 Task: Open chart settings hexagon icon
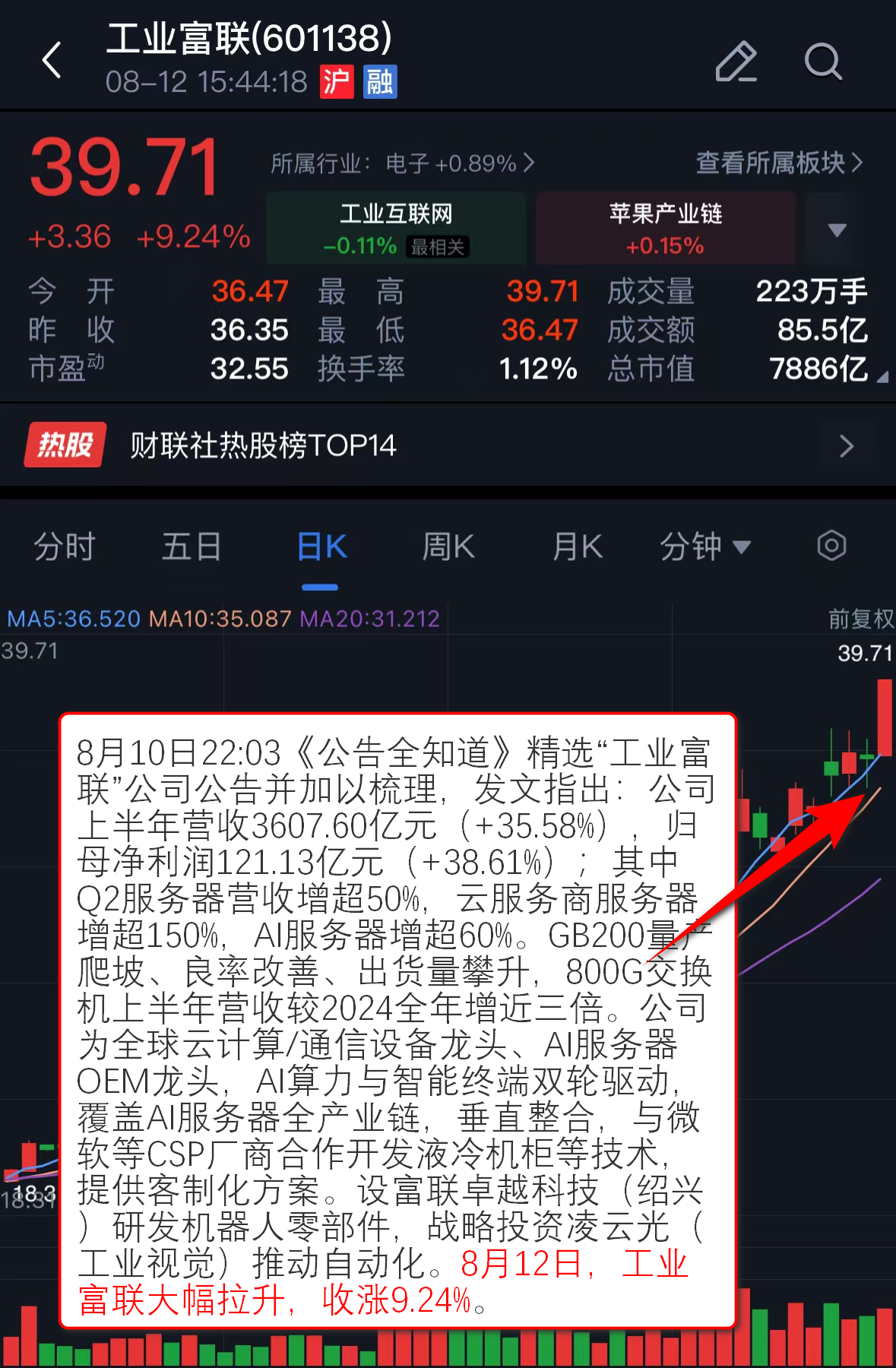831,546
